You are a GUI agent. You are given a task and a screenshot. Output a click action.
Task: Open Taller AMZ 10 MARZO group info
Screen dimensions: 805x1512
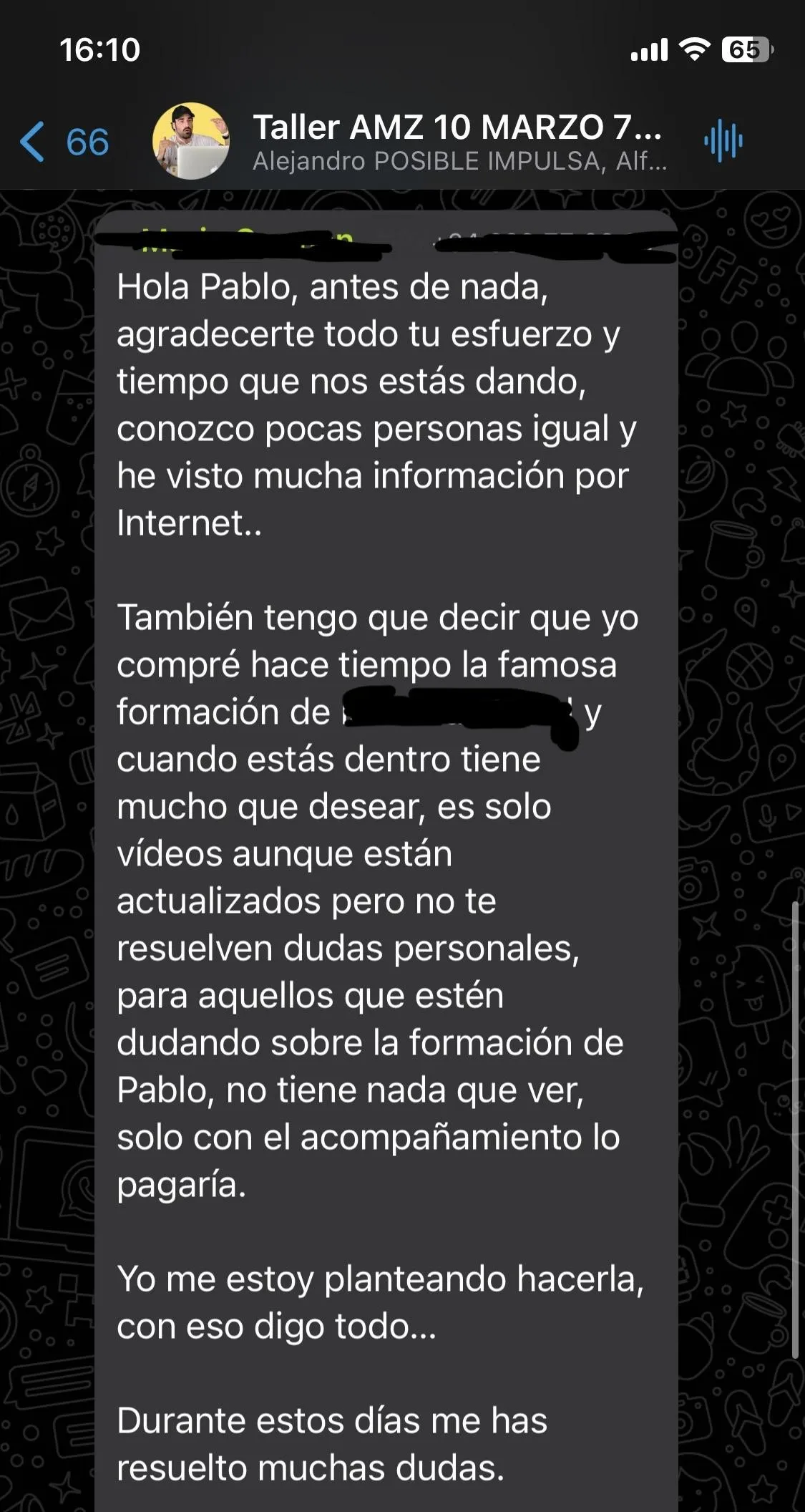(458, 141)
